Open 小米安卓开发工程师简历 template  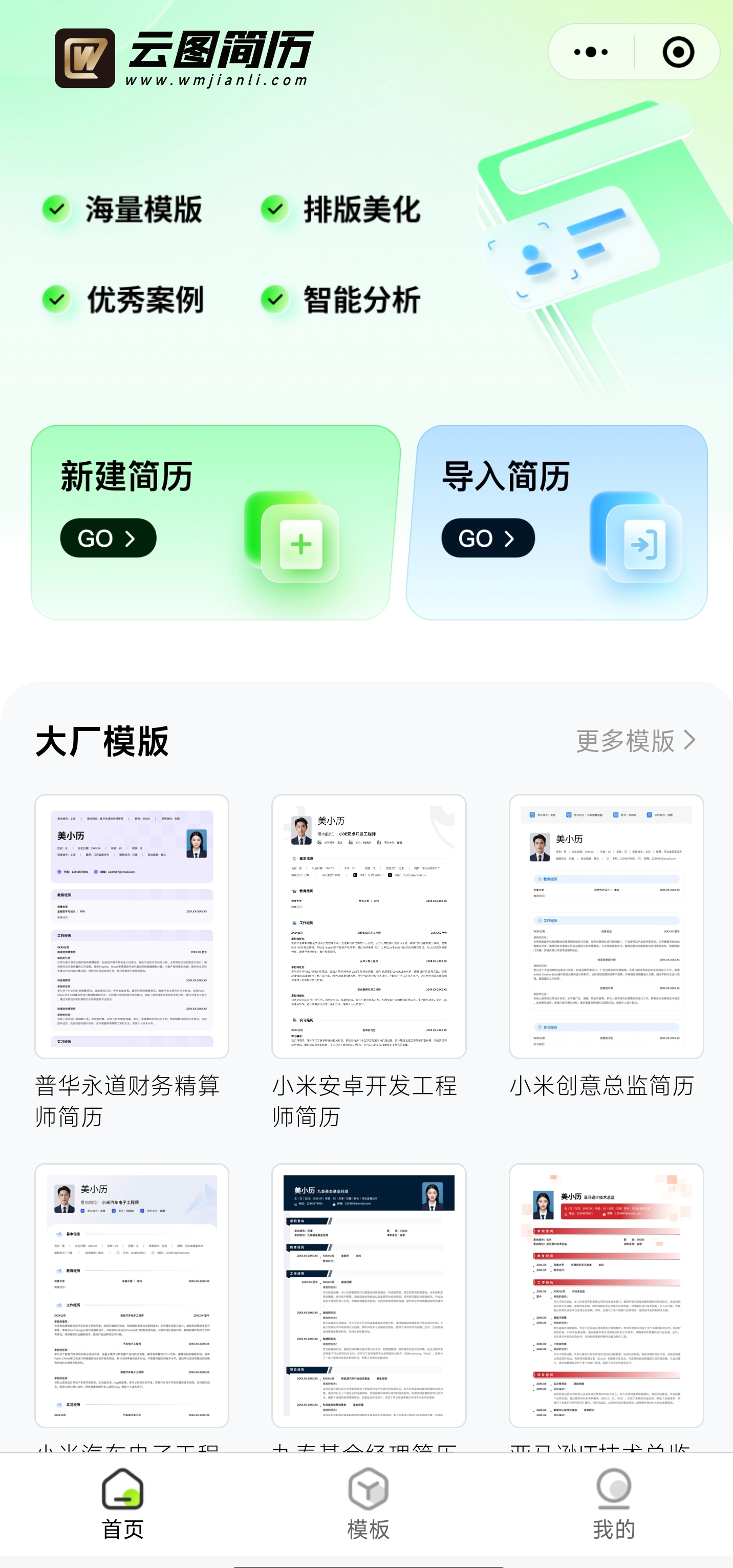coord(369,927)
